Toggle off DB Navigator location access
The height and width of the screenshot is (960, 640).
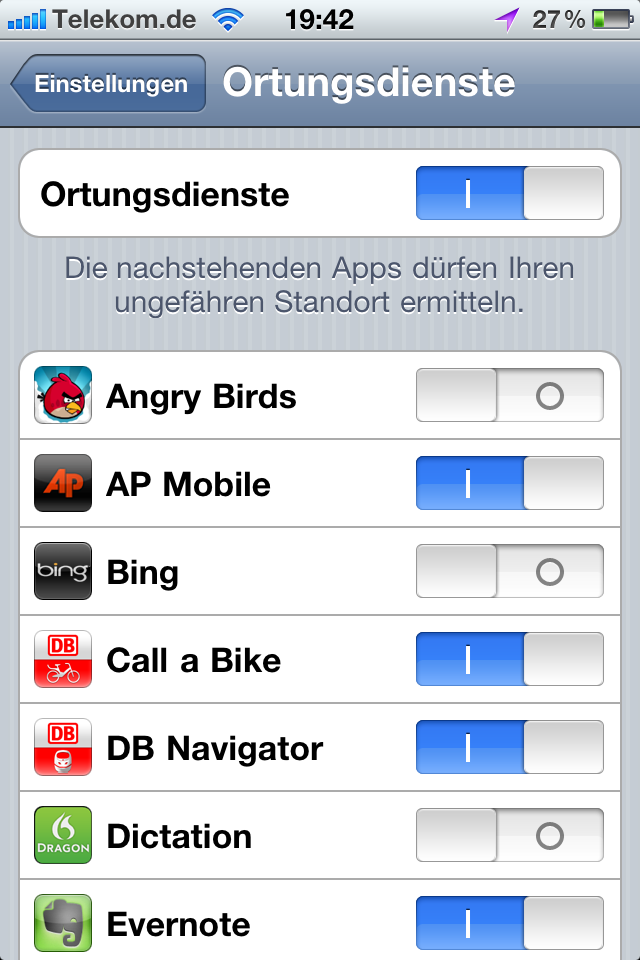509,748
